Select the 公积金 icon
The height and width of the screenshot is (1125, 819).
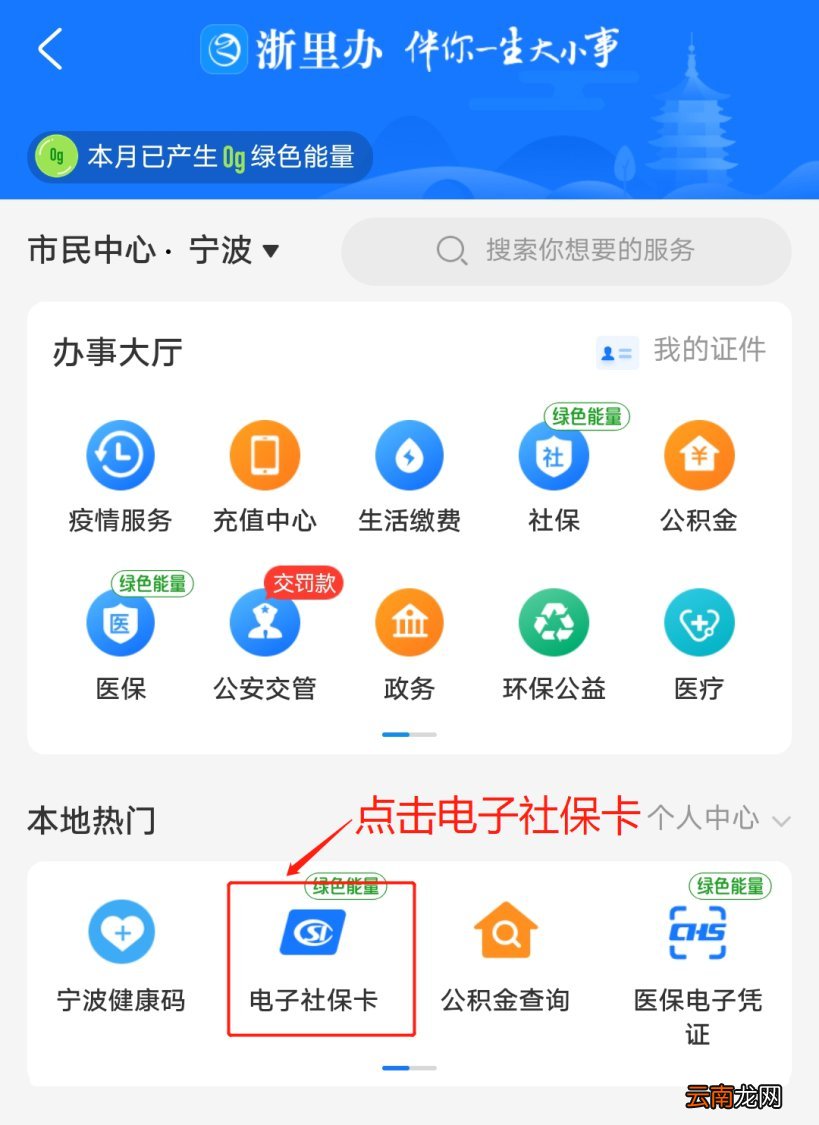coord(698,455)
